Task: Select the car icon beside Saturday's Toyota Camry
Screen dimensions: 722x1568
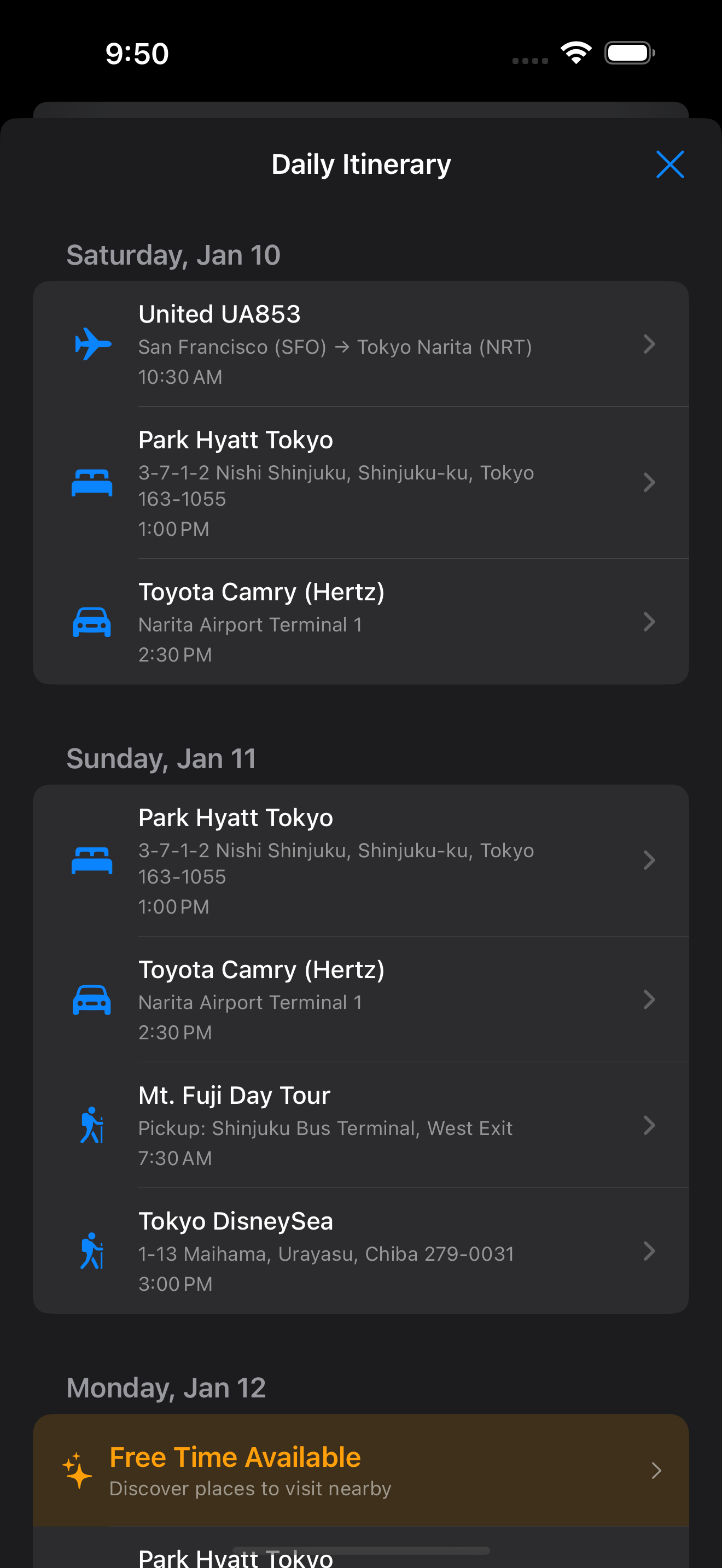Action: [92, 622]
